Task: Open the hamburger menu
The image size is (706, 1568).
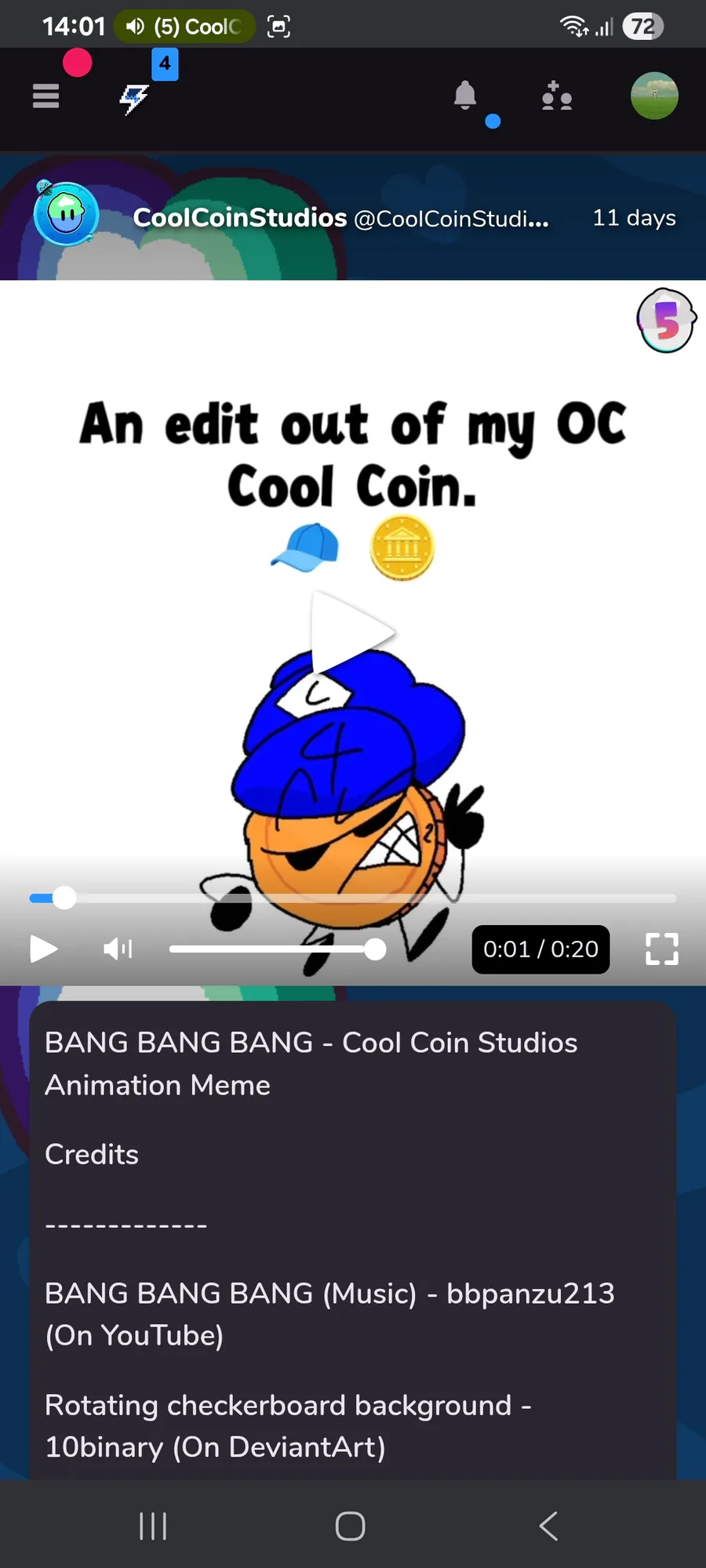Action: coord(45,96)
